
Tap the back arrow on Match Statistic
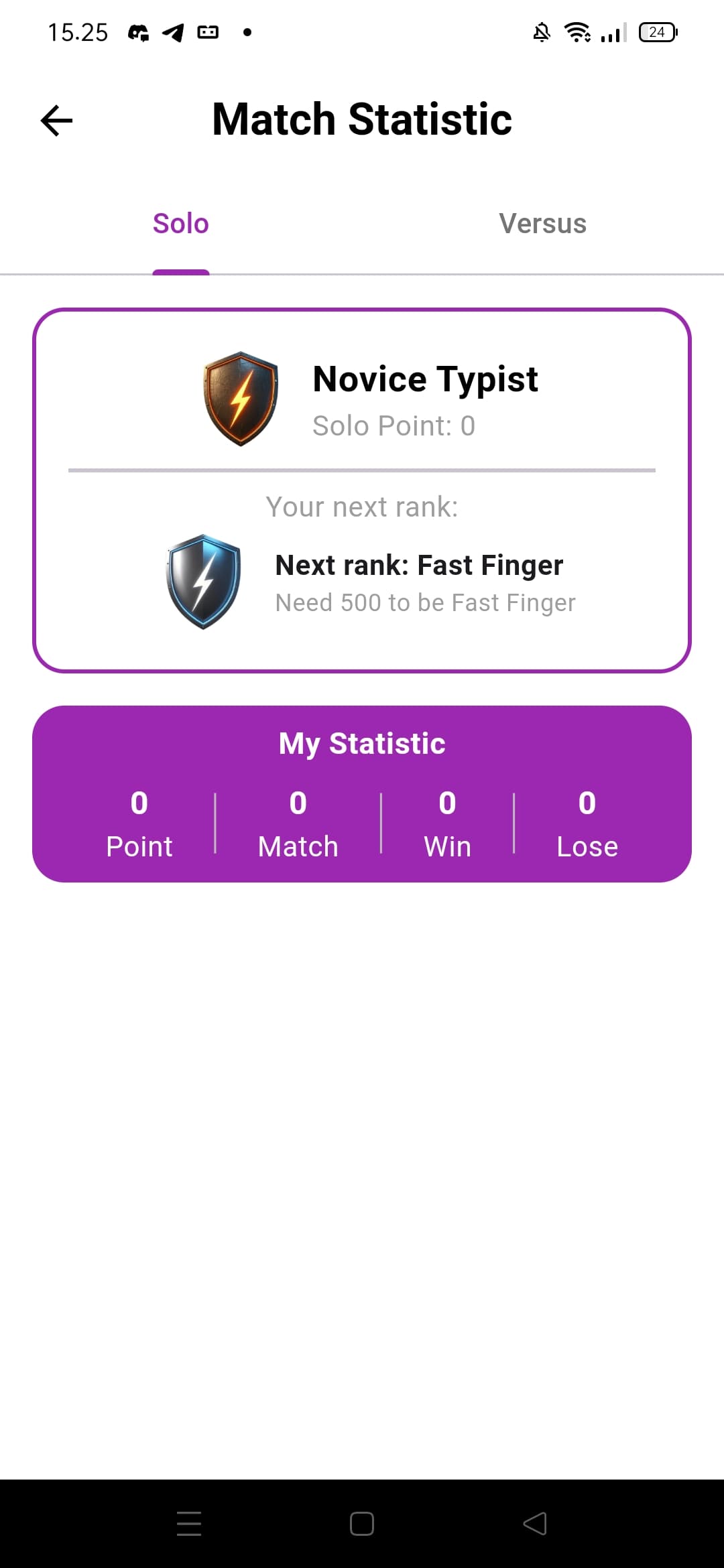(x=56, y=121)
